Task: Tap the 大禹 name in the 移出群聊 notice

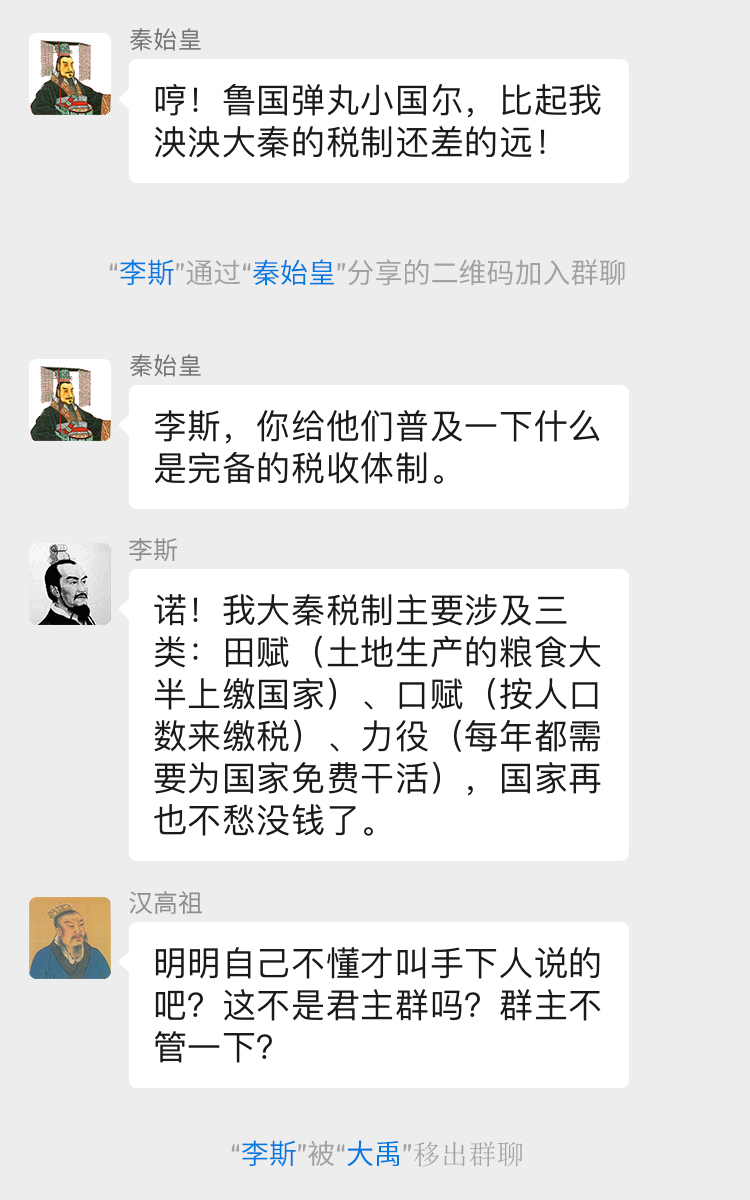Action: (x=373, y=1155)
